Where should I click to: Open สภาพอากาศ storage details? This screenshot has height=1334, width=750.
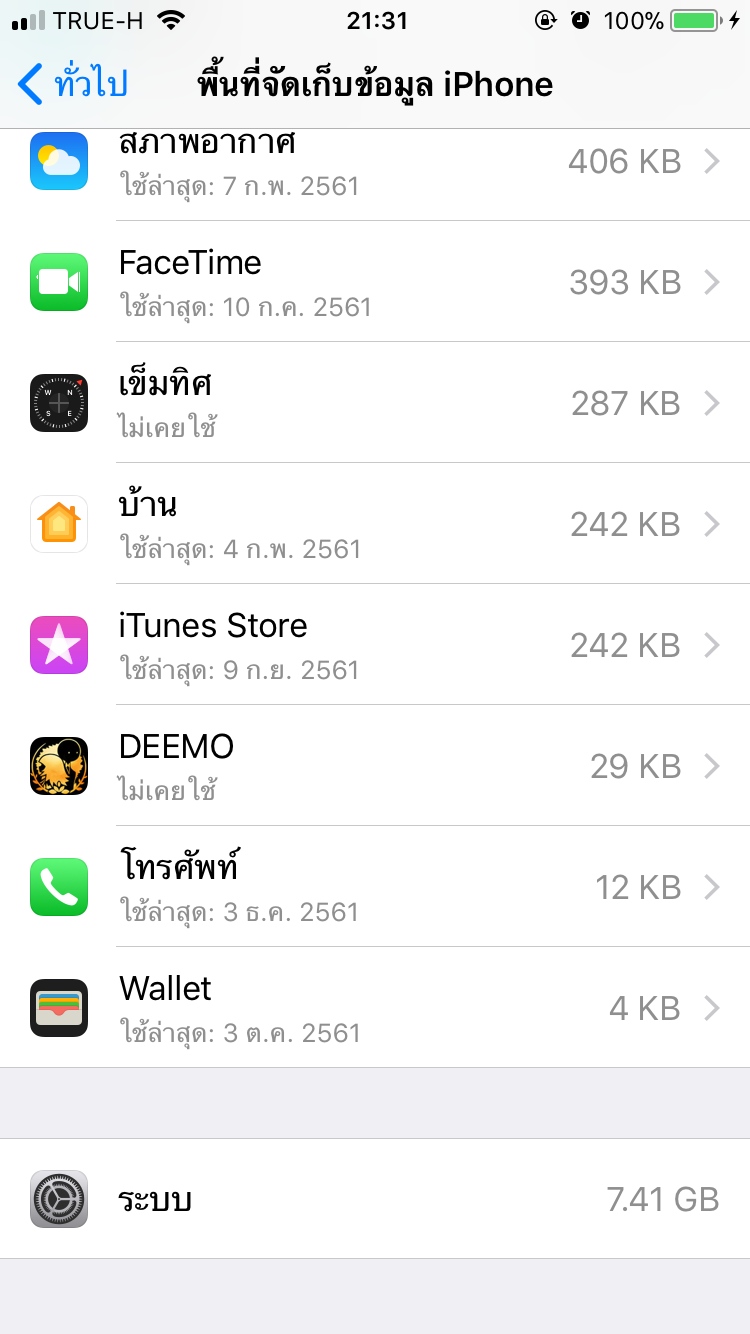point(375,165)
